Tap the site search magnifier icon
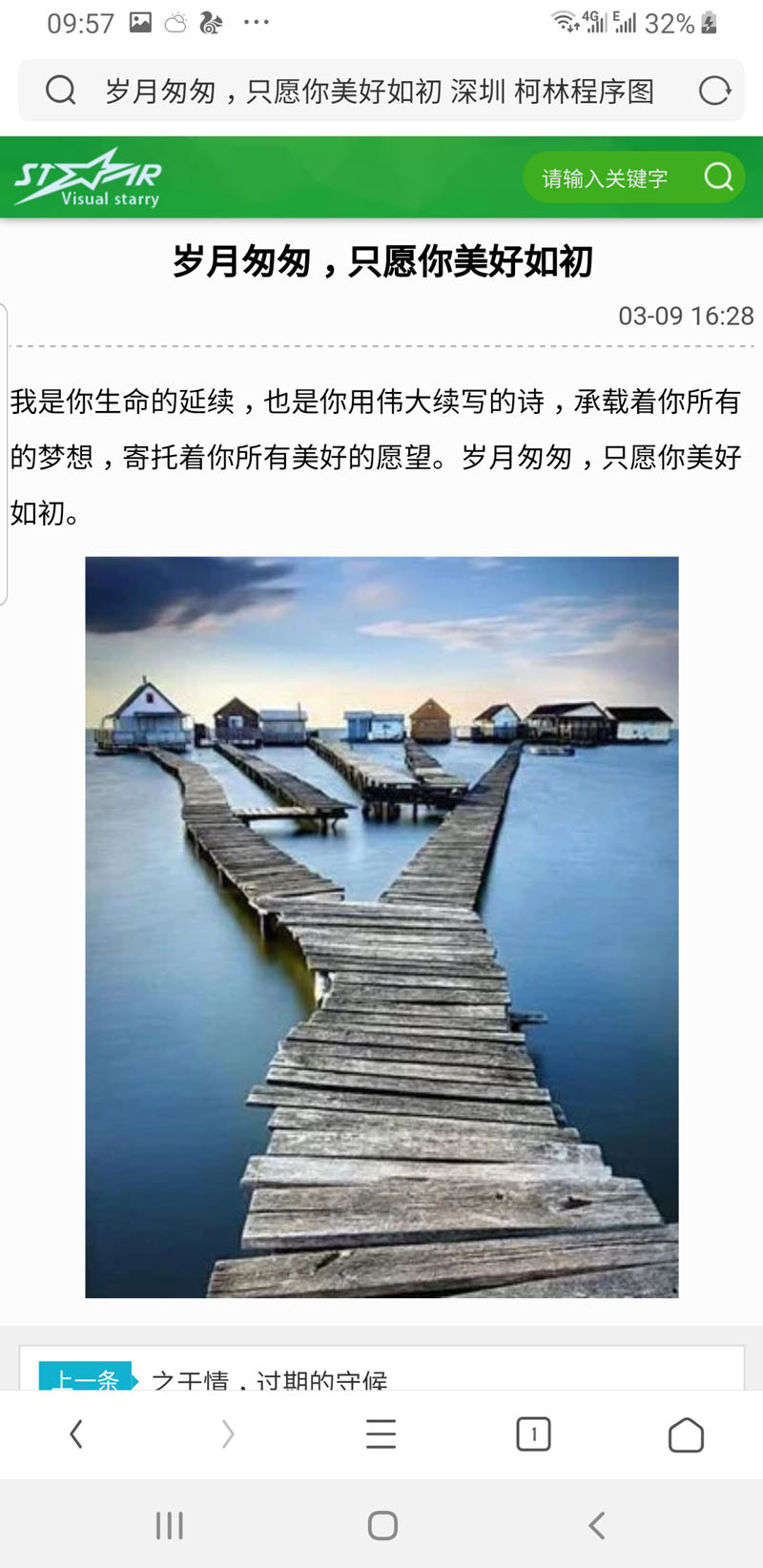Image resolution: width=763 pixels, height=1568 pixels. coord(718,177)
